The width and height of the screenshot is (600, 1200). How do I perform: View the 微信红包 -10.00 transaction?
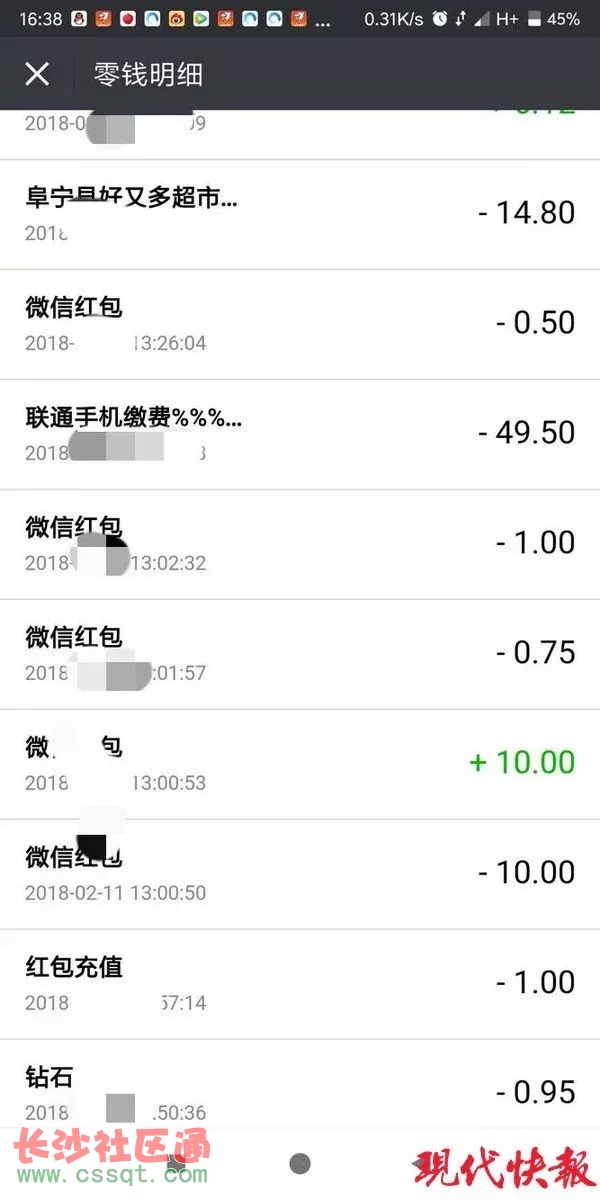click(300, 875)
